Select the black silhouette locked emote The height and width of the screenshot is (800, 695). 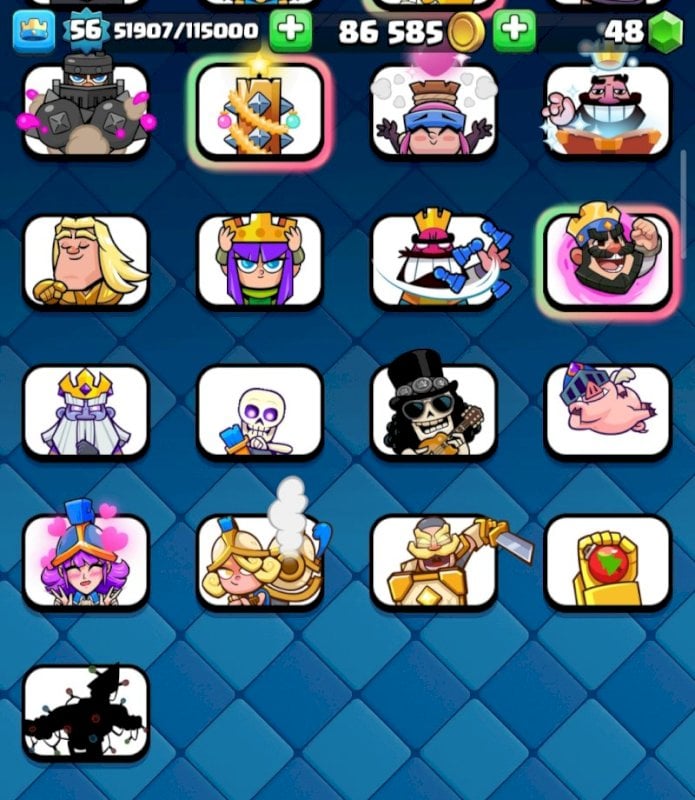[86, 713]
